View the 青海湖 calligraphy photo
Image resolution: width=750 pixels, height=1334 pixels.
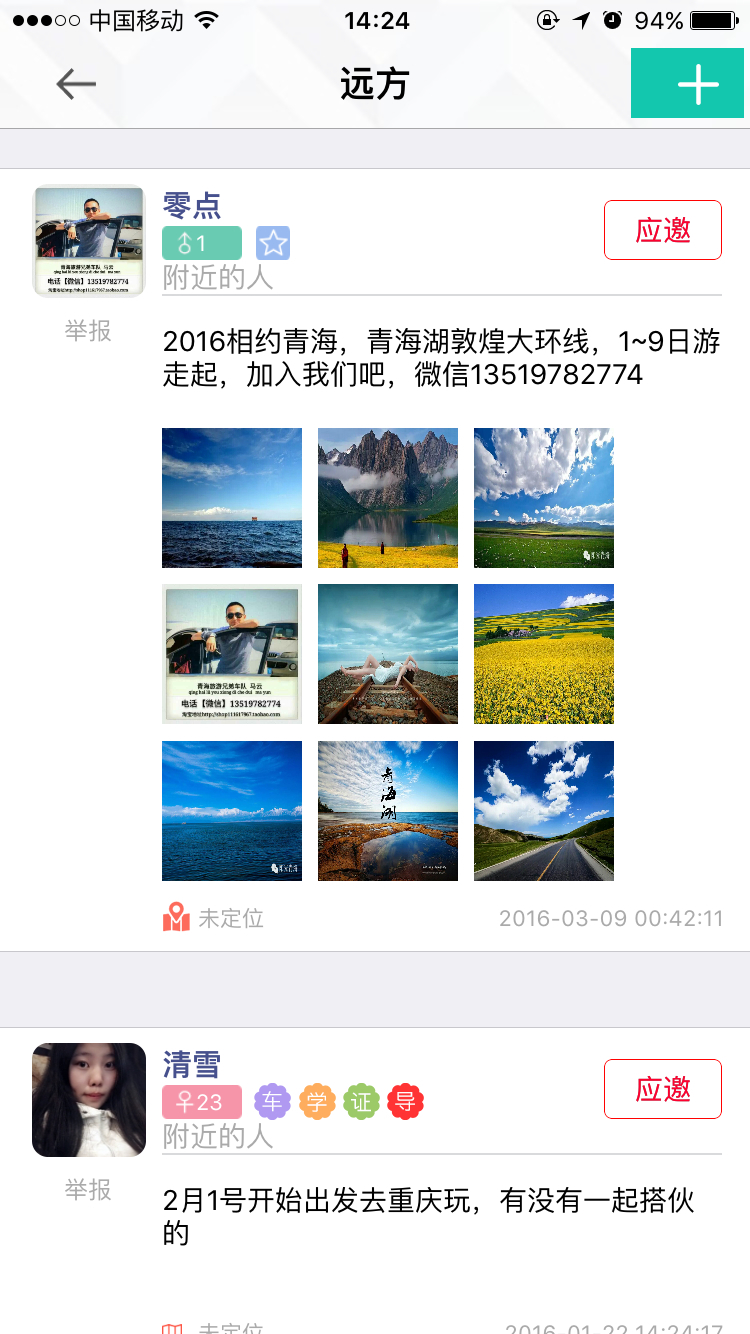tap(388, 811)
